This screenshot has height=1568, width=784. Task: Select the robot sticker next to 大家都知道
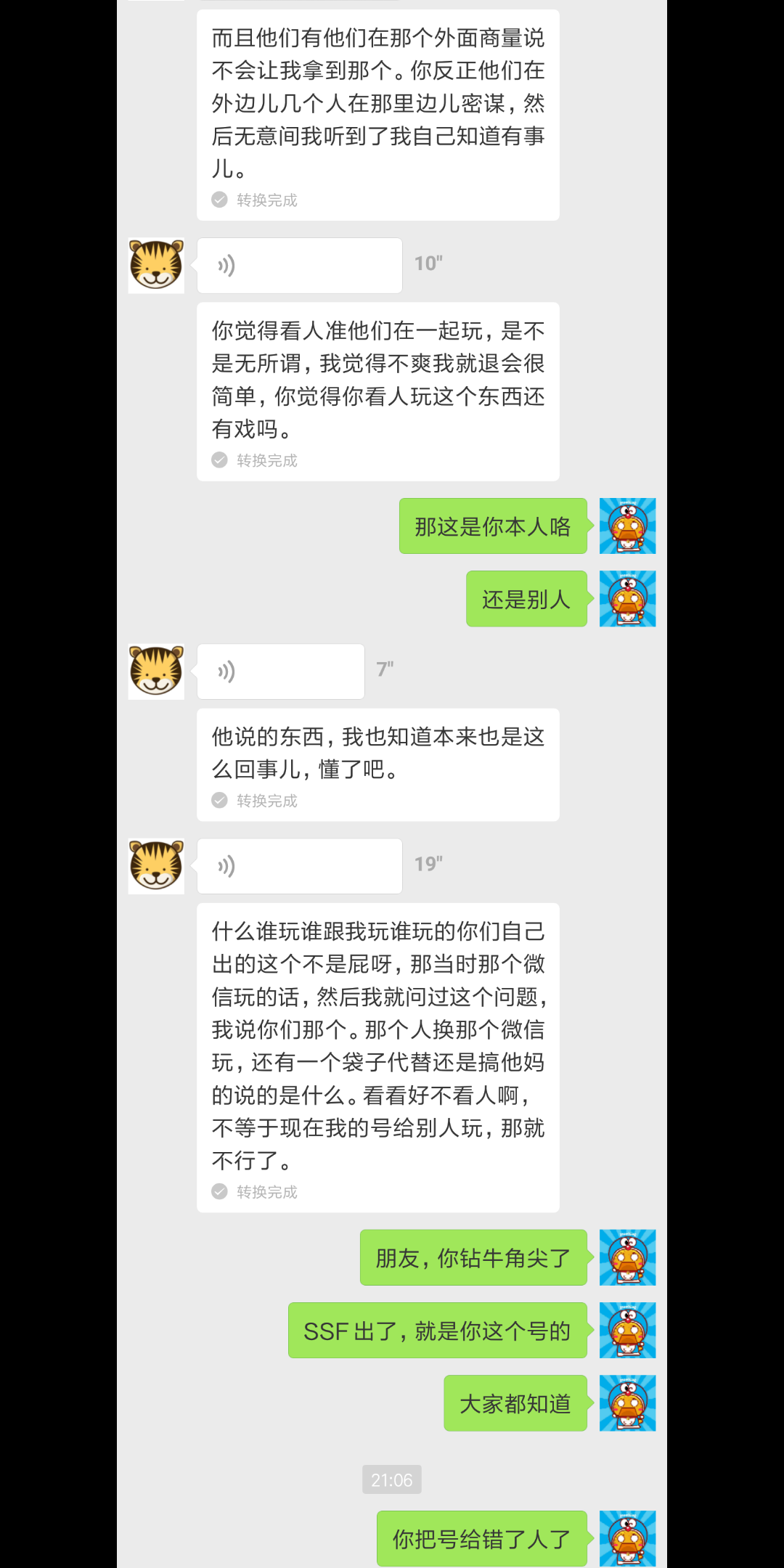tap(627, 1403)
